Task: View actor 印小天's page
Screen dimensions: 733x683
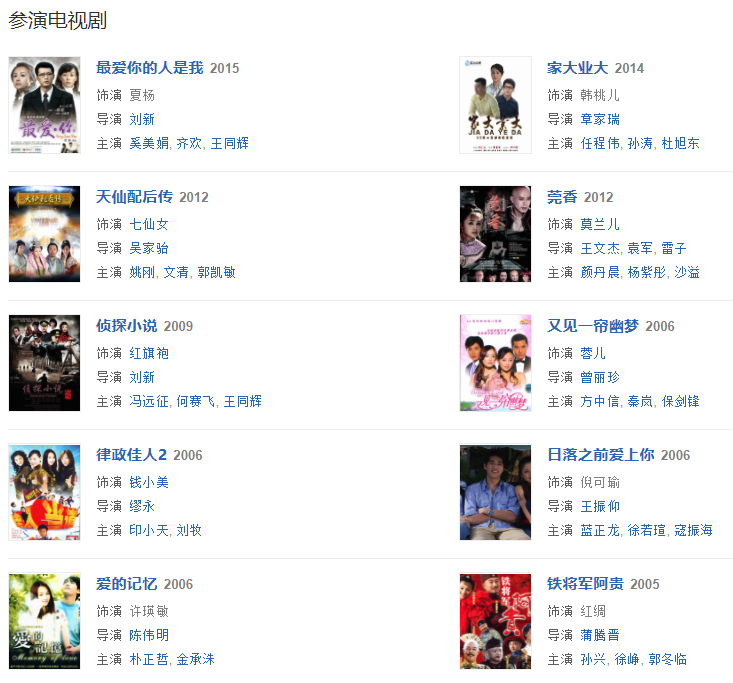Action: tap(149, 530)
